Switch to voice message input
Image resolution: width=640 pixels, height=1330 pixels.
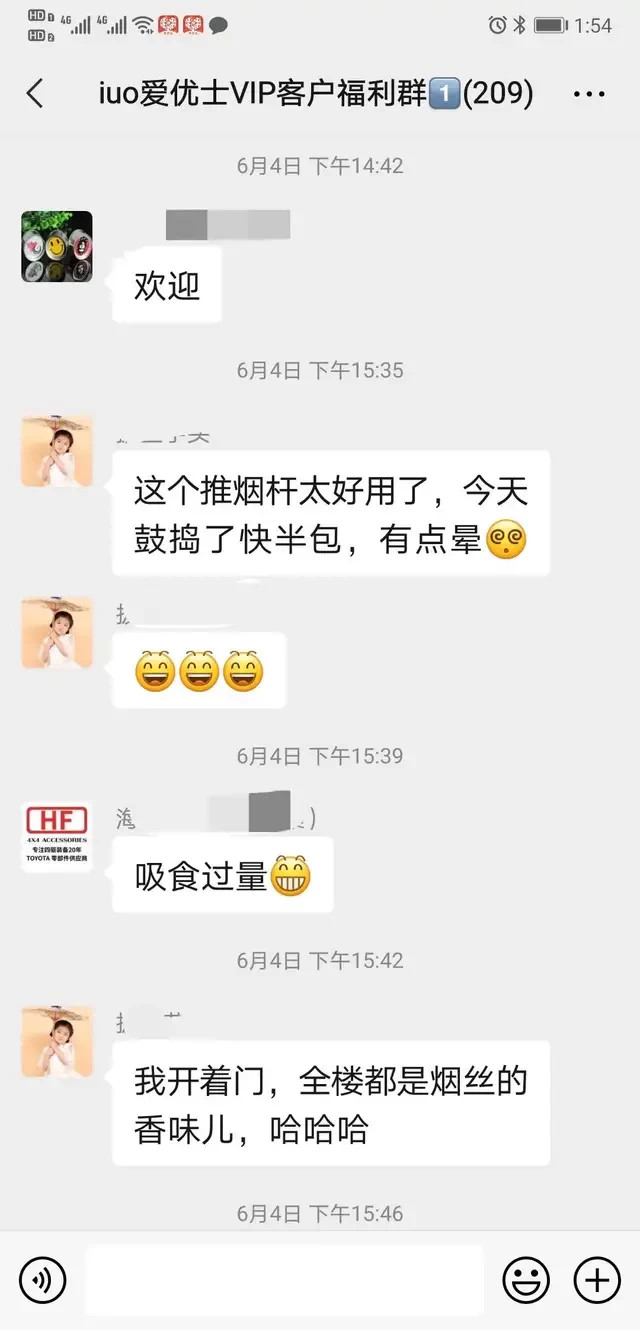click(42, 1279)
